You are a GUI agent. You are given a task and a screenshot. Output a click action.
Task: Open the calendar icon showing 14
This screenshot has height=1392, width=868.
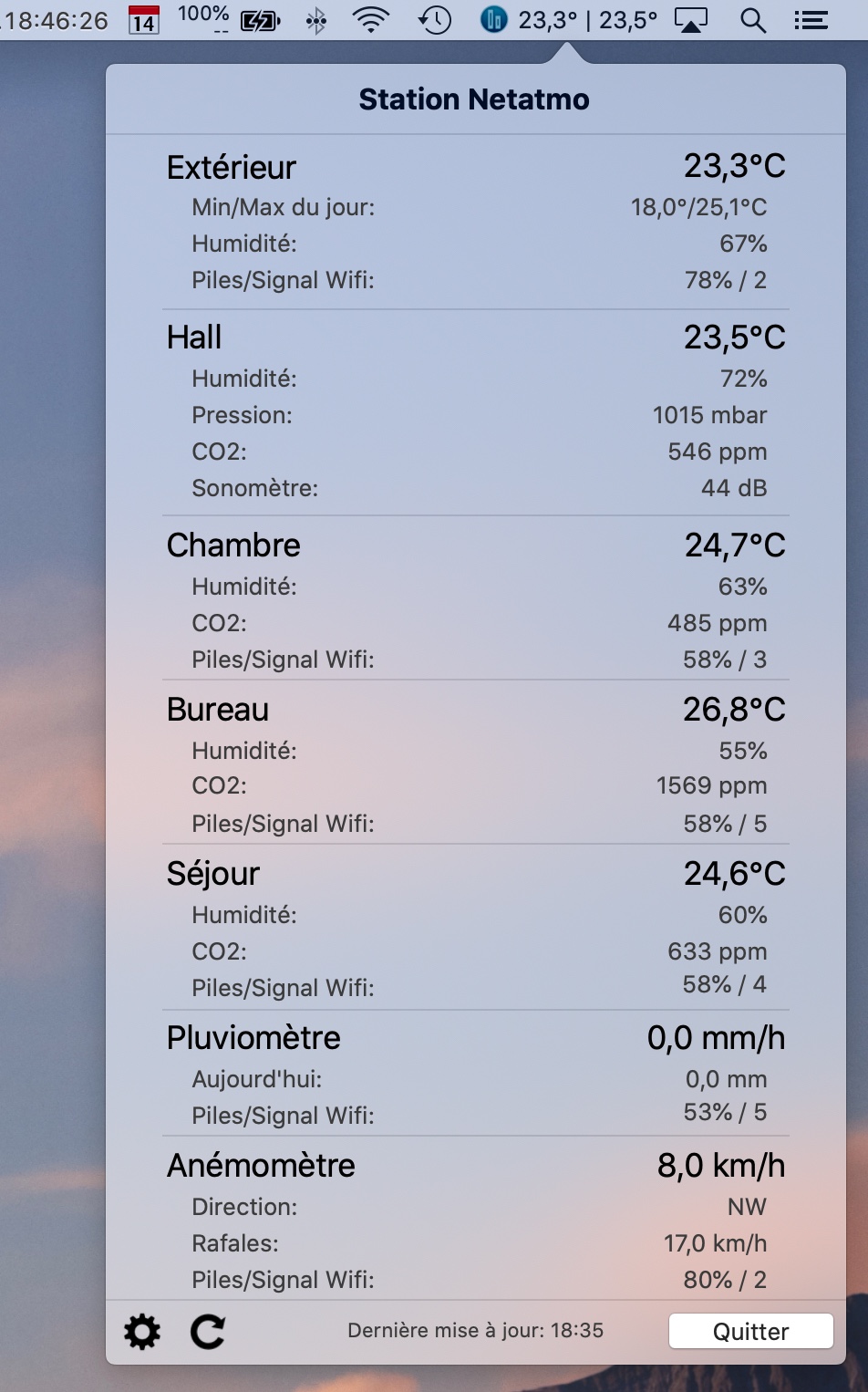pyautogui.click(x=143, y=20)
